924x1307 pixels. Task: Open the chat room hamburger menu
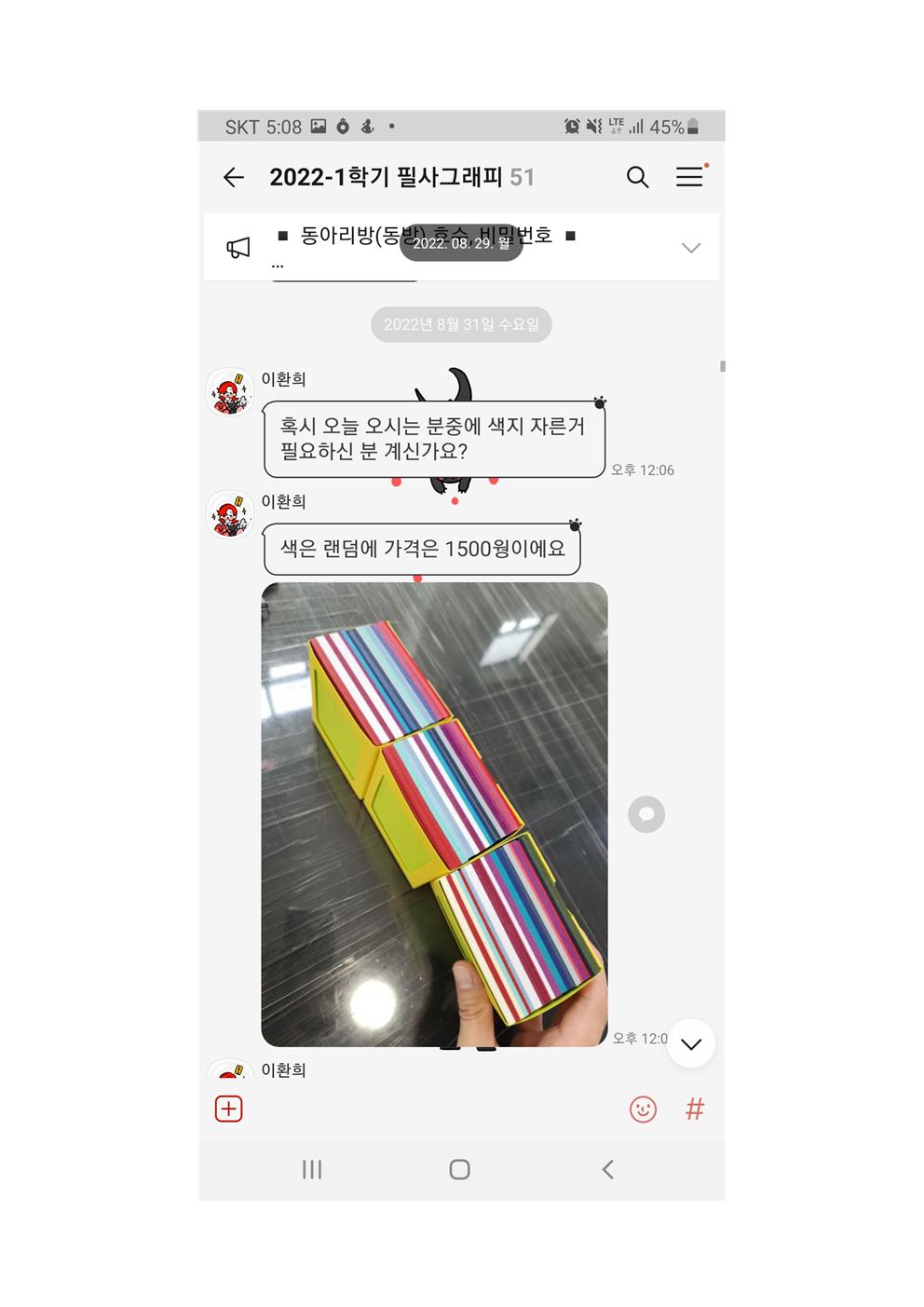point(689,177)
